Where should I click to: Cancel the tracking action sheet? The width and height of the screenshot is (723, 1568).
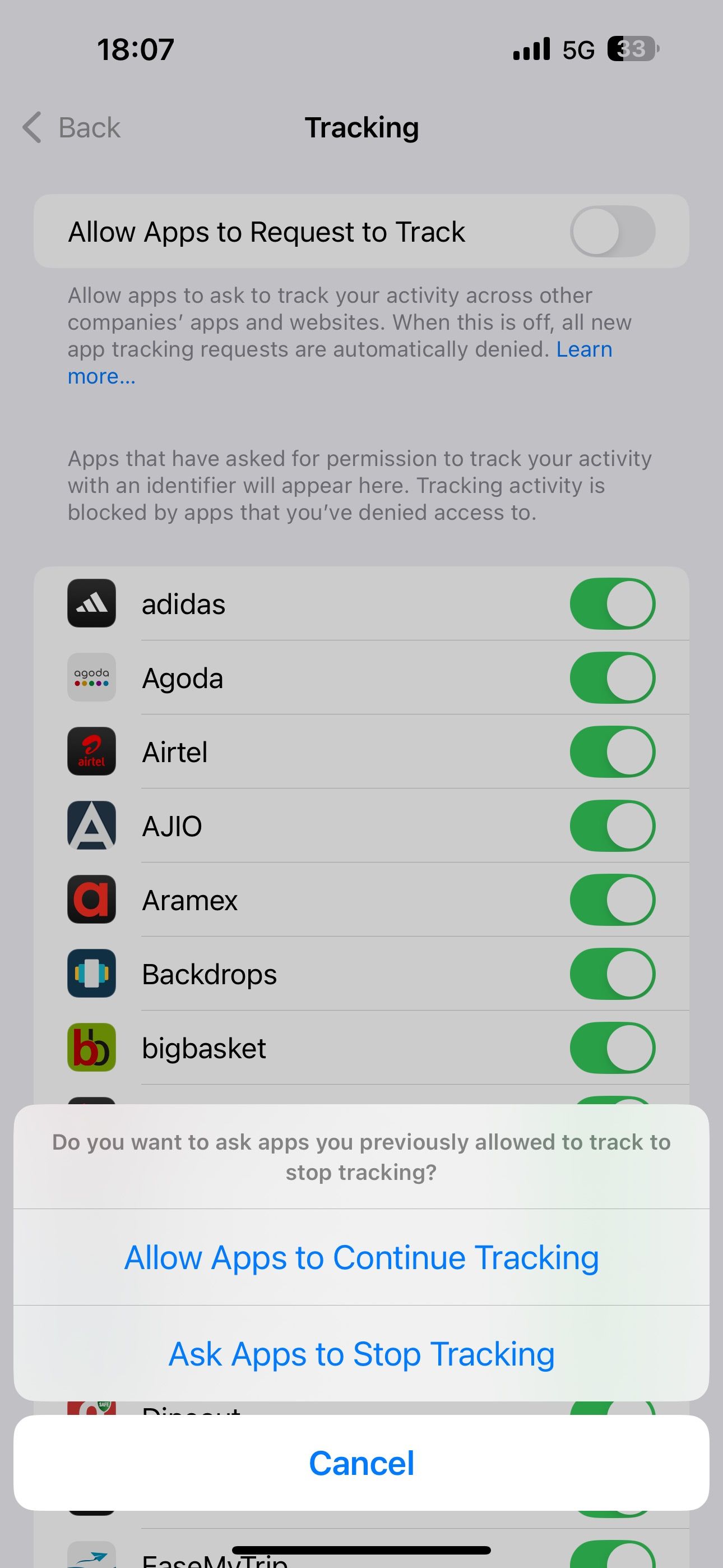point(361,1463)
